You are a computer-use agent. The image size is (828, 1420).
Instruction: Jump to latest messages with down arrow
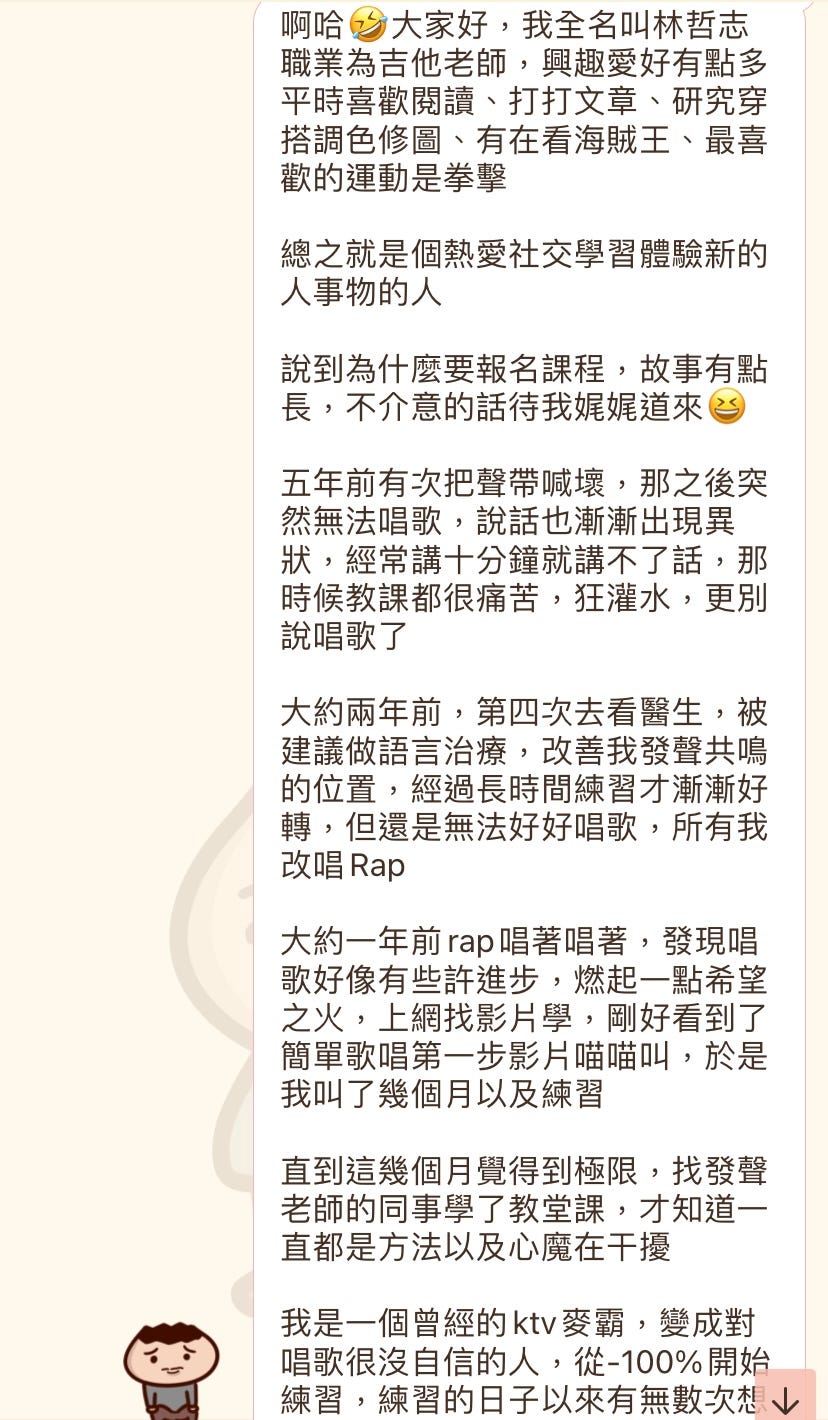click(x=785, y=1397)
